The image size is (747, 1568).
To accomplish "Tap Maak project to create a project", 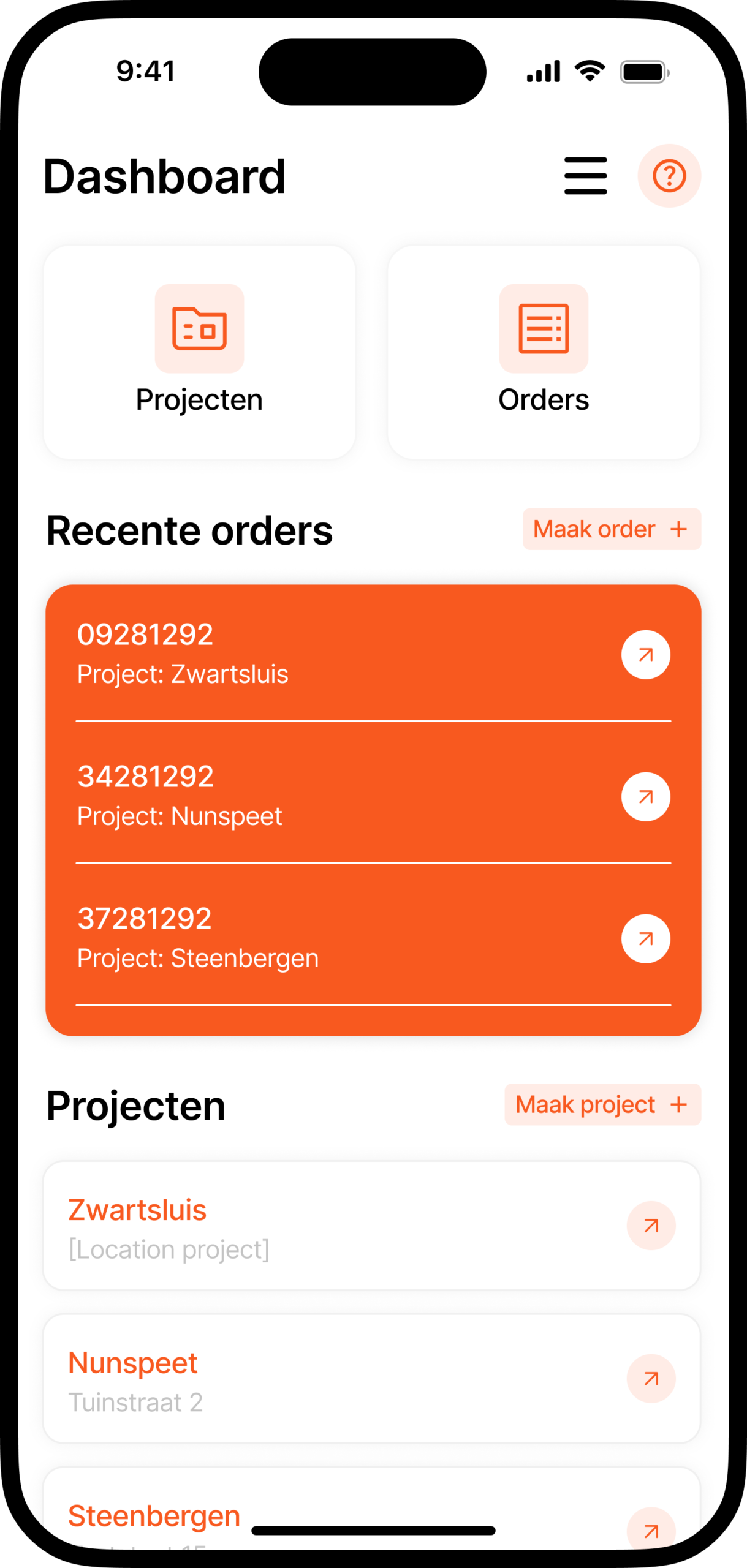I will (x=602, y=1105).
